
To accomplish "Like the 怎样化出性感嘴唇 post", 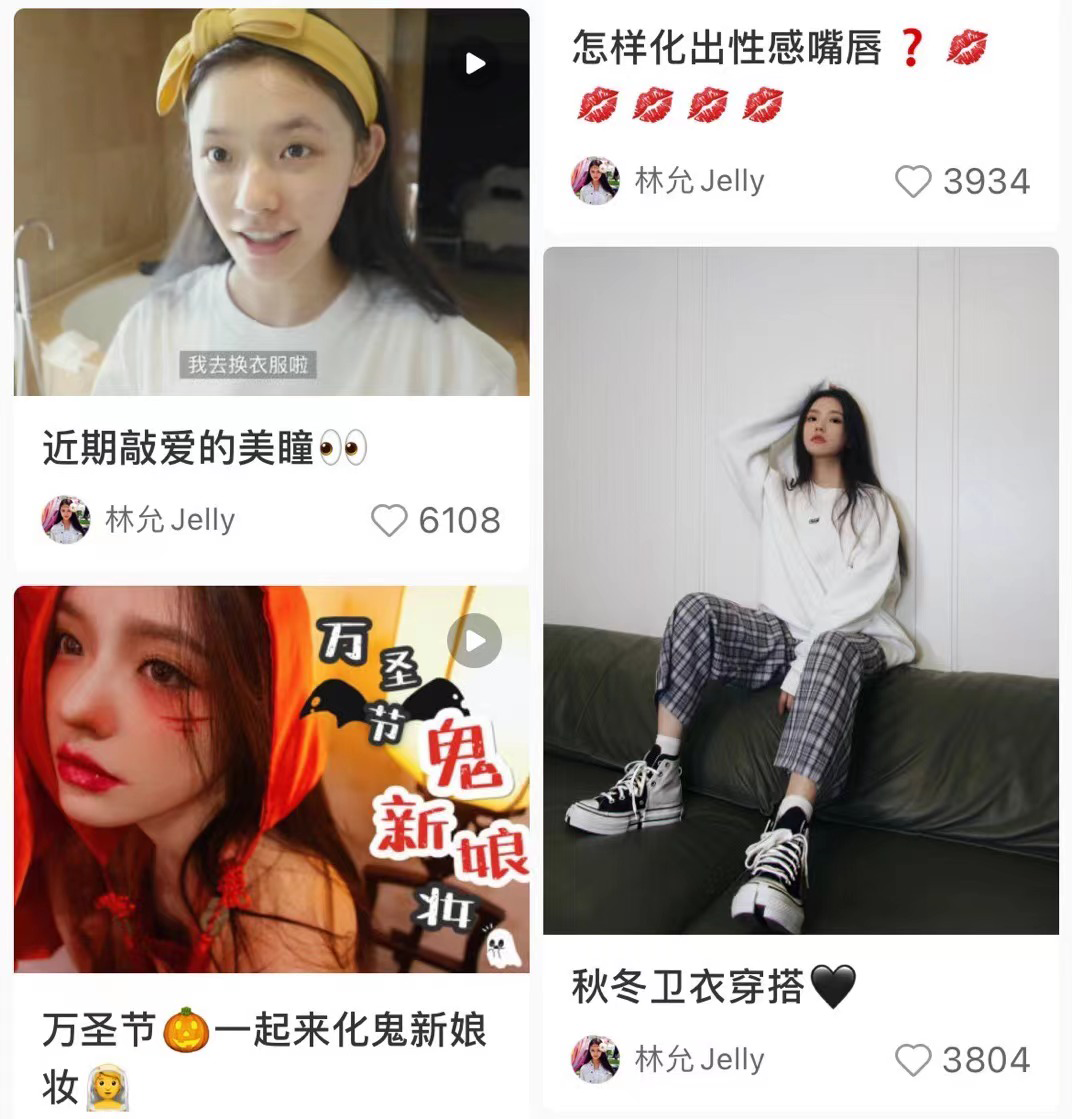I will click(912, 182).
